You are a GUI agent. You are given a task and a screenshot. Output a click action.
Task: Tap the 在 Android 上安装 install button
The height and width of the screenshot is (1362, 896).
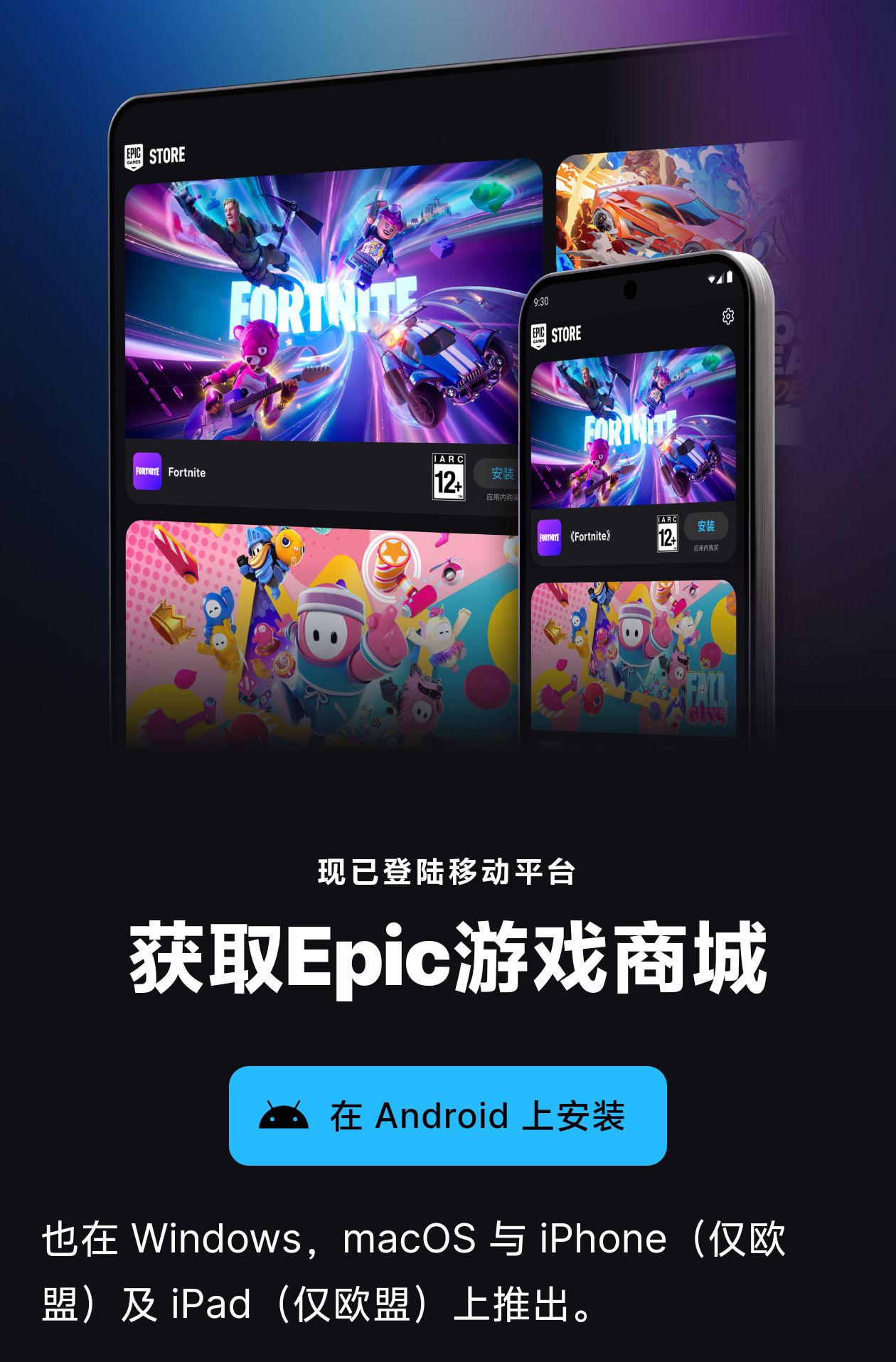(x=447, y=1115)
